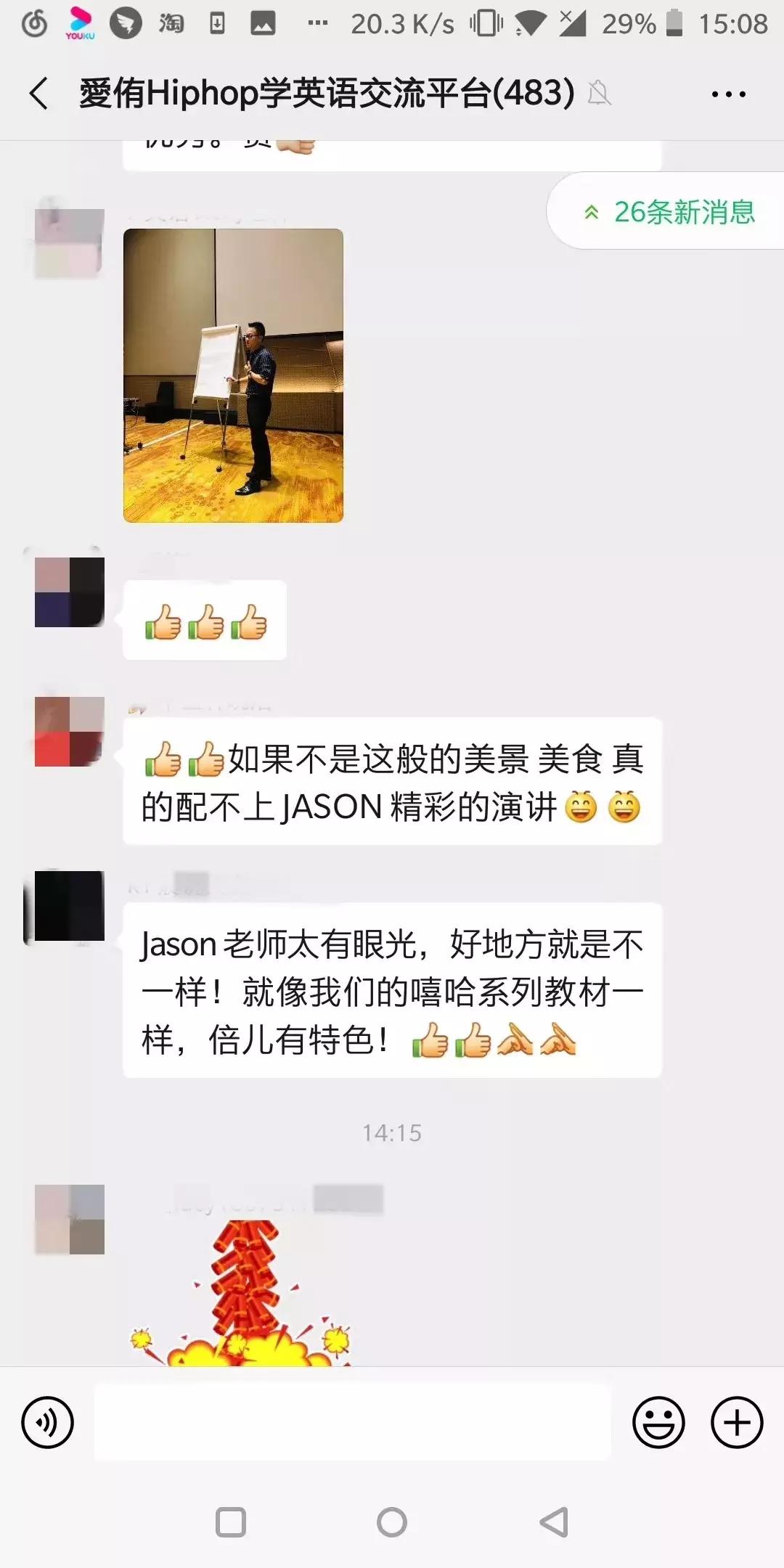Viewport: 784px width, 1568px height.
Task: Open the emoji panel with smiley icon
Action: pyautogui.click(x=659, y=1421)
